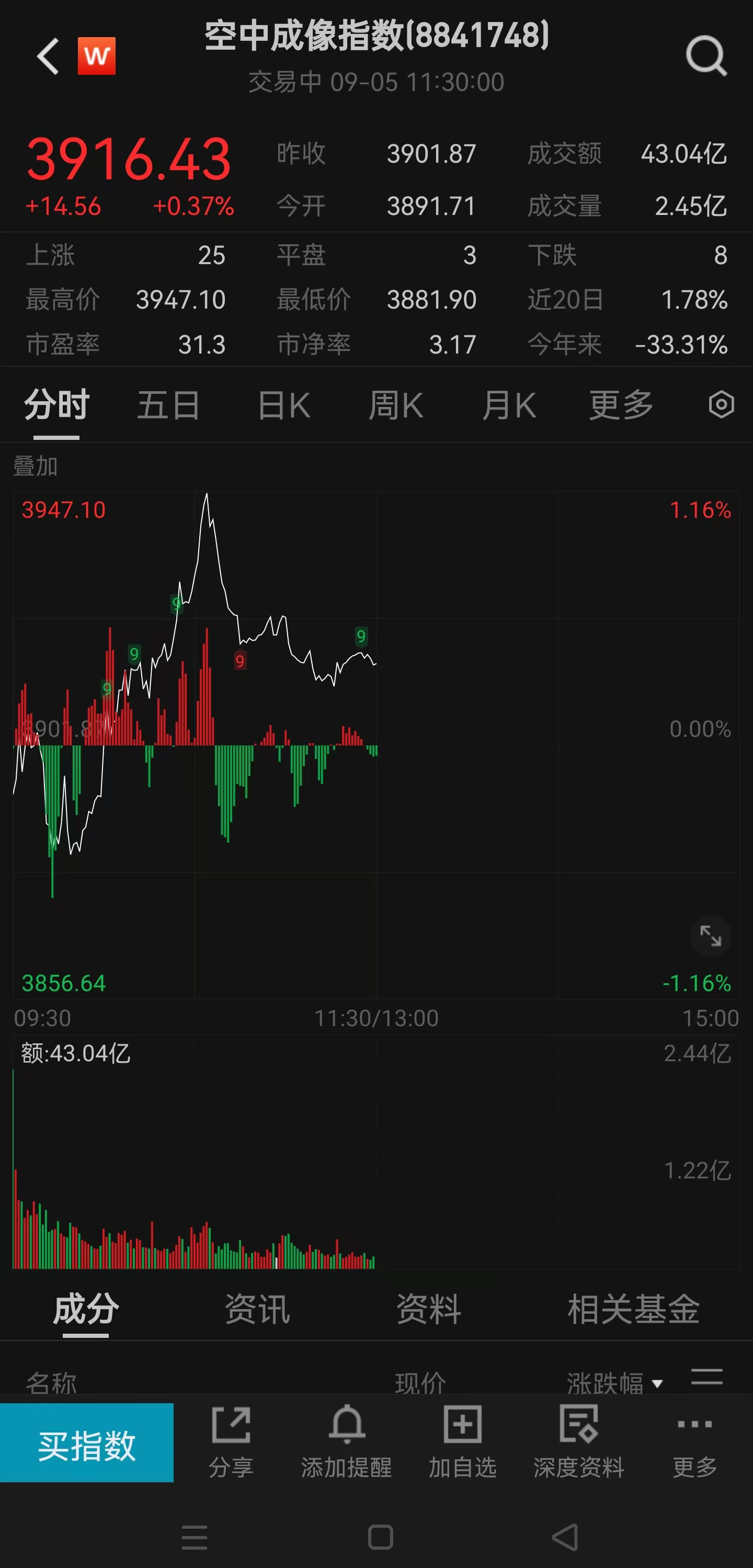753x1568 pixels.
Task: Open the search magnifier icon
Action: 705,56
